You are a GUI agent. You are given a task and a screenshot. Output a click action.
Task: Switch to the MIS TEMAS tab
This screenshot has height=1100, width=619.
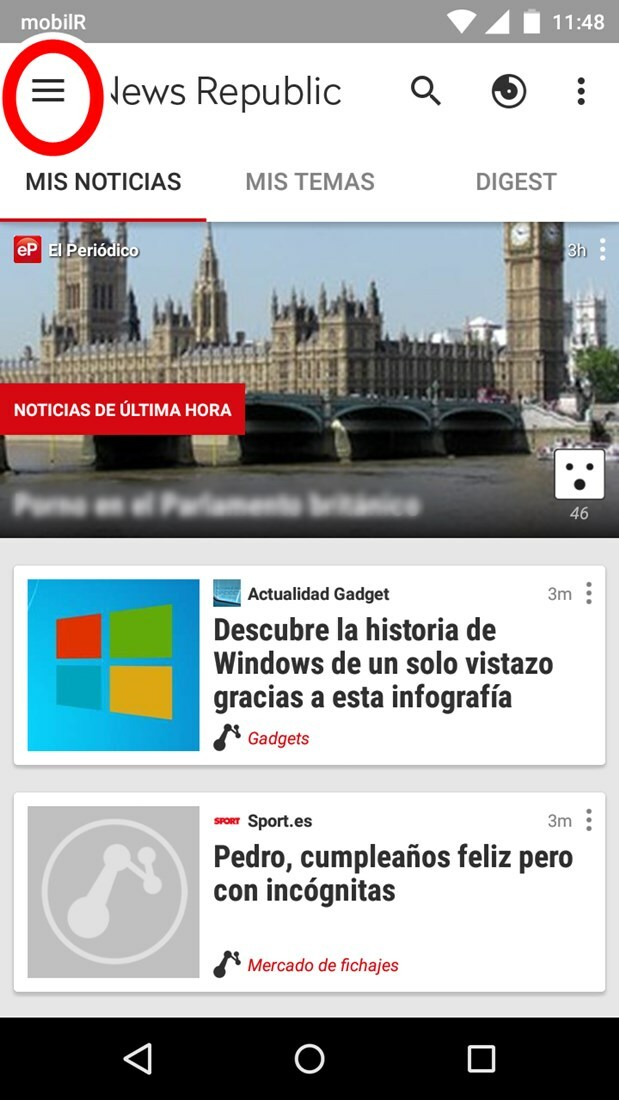pos(309,182)
